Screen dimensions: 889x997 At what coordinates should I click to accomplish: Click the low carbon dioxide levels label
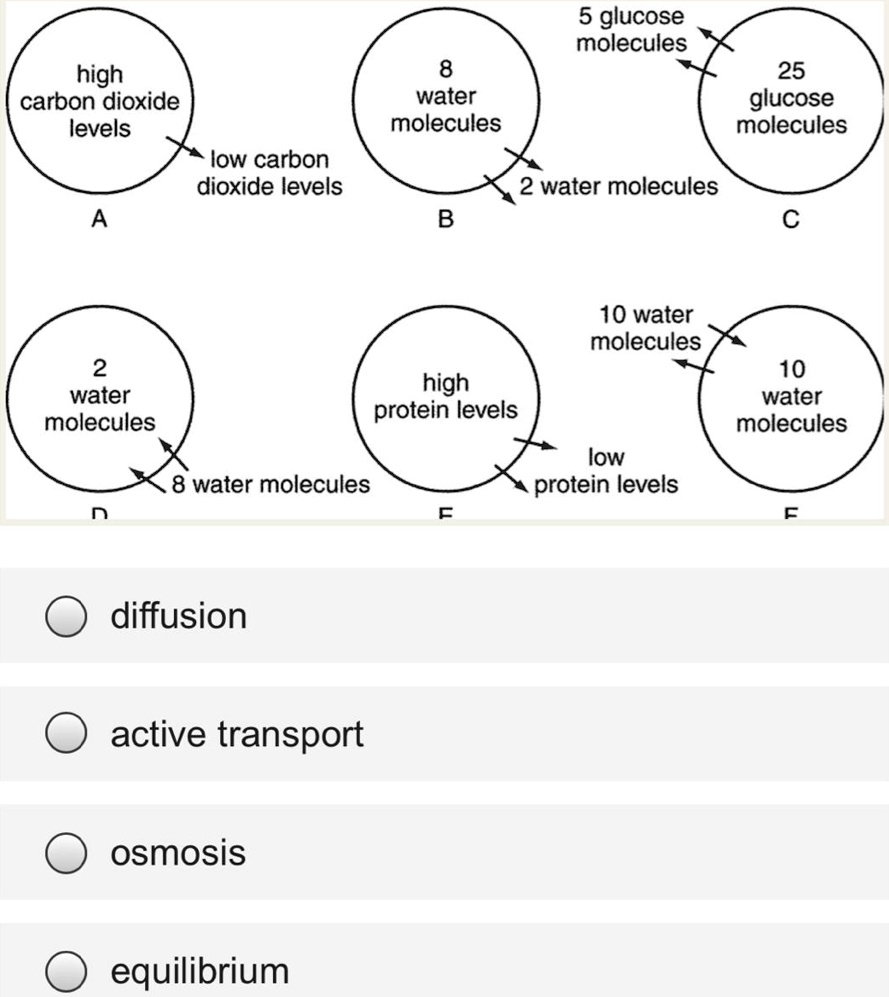268,172
